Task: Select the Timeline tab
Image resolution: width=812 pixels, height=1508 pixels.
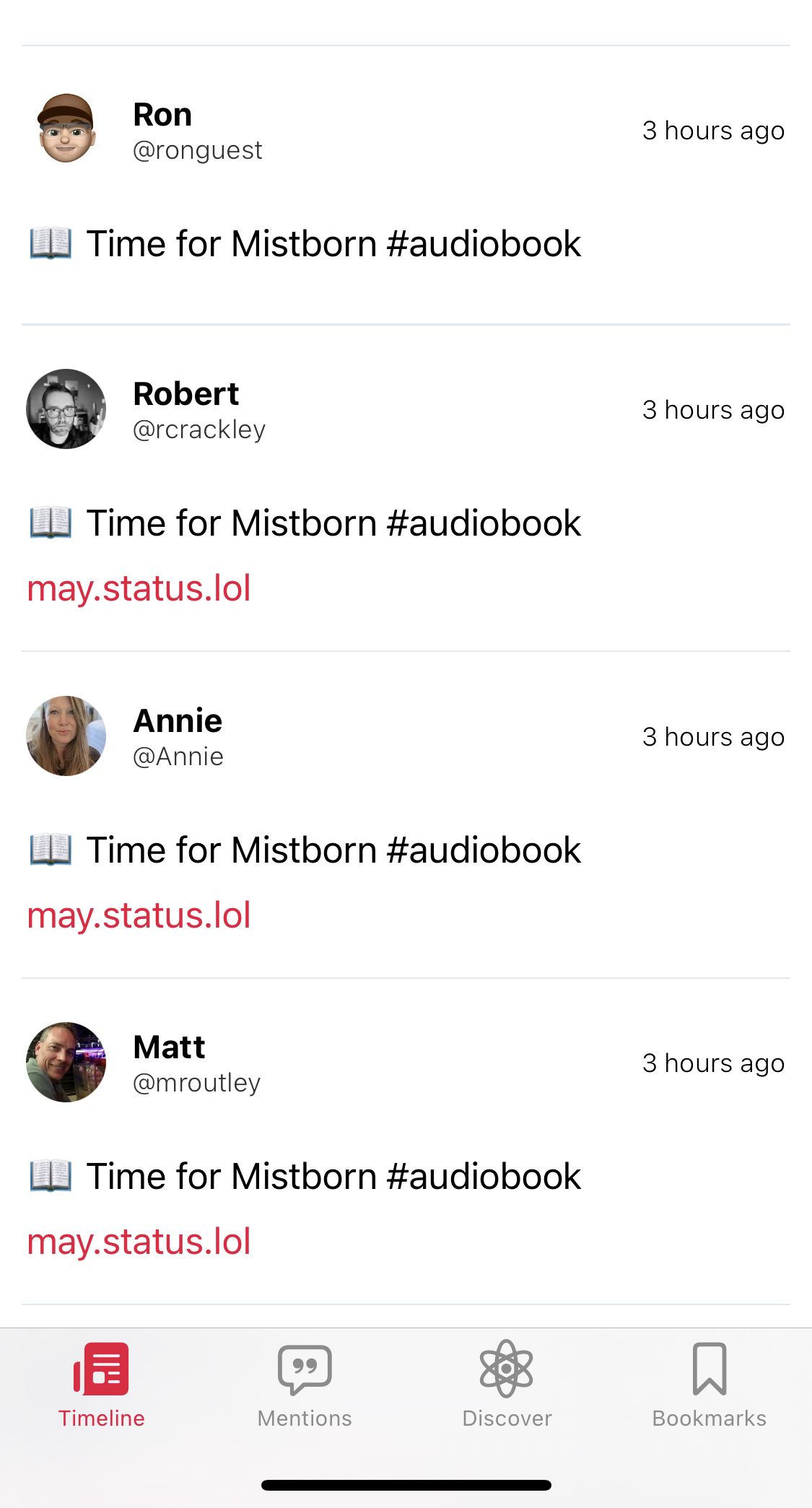Action: (x=102, y=1386)
